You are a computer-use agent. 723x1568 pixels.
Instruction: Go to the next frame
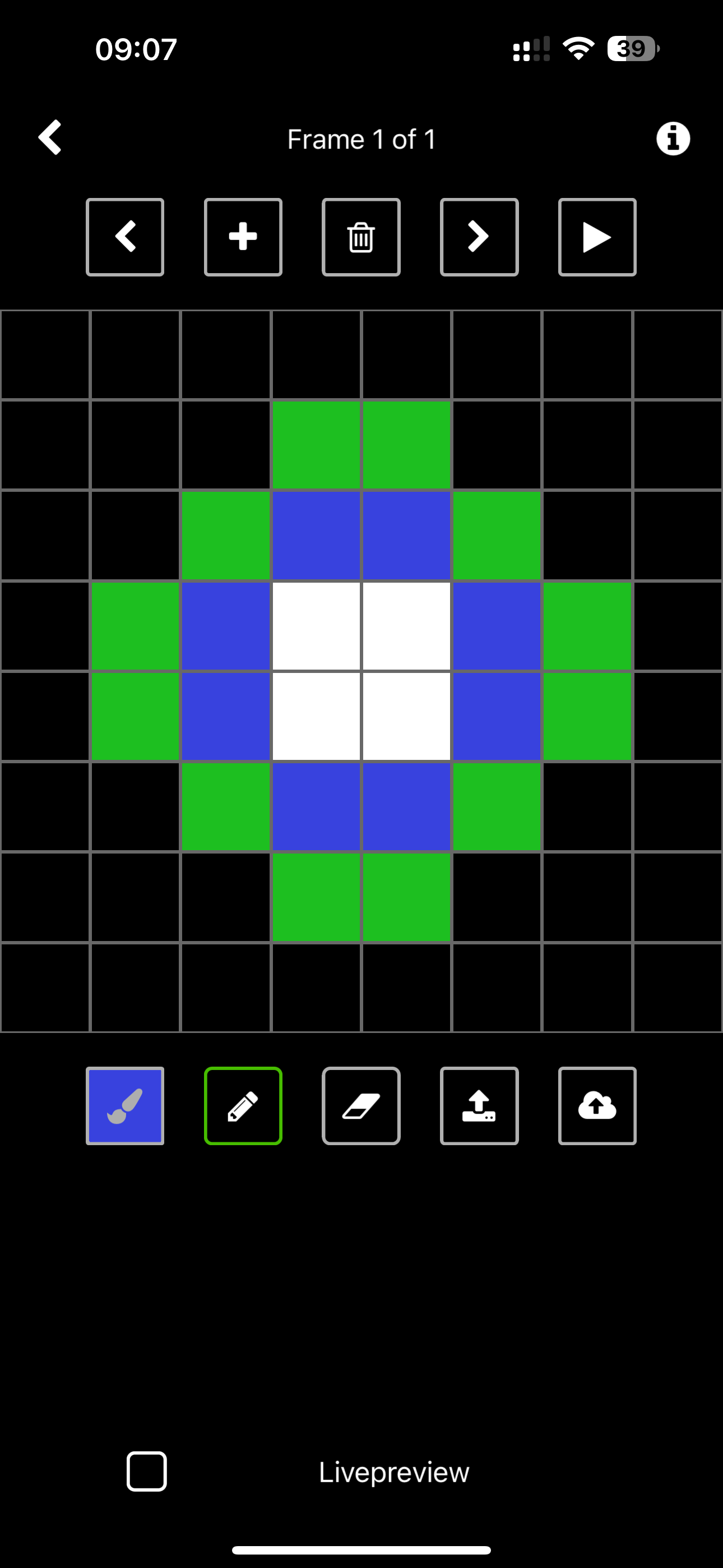coord(479,237)
